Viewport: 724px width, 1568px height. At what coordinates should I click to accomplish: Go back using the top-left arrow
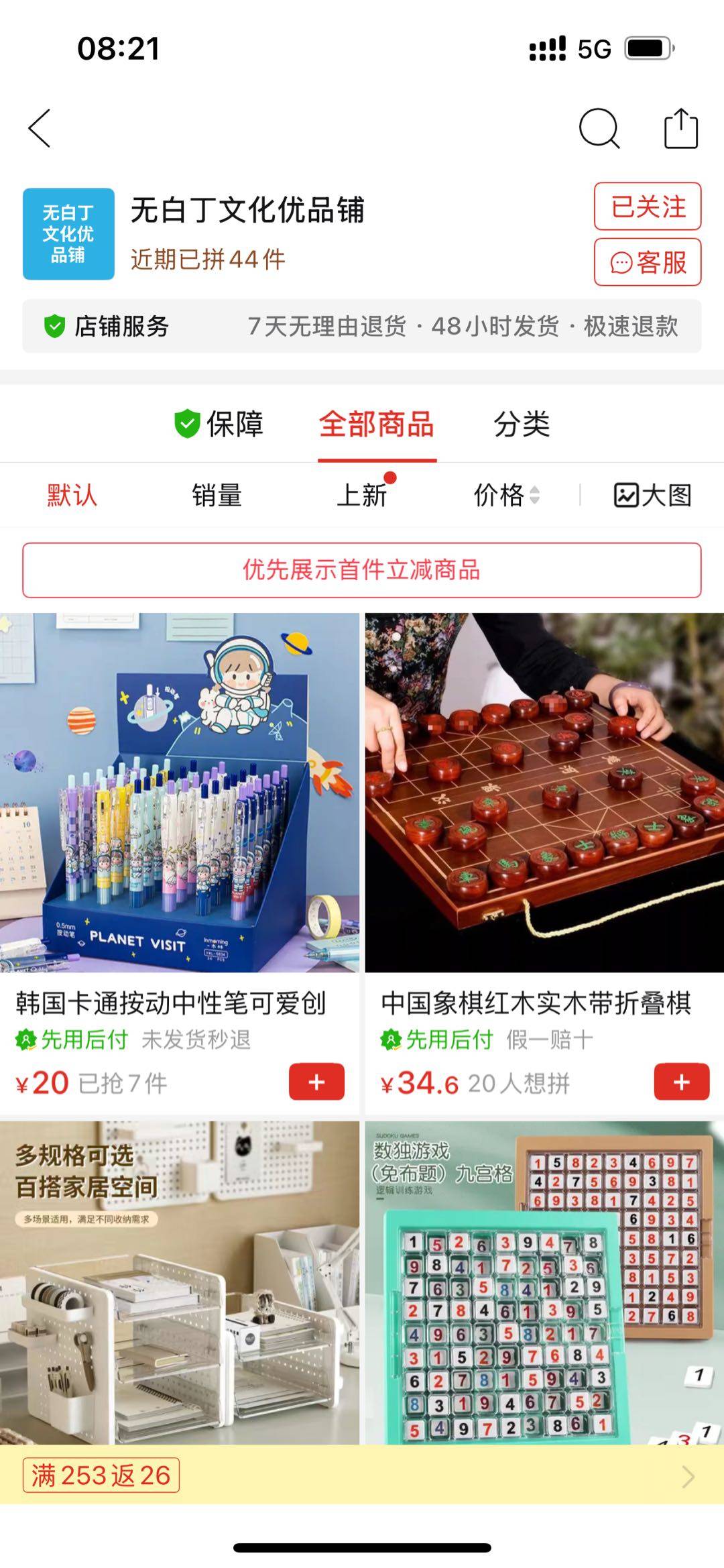pyautogui.click(x=40, y=128)
